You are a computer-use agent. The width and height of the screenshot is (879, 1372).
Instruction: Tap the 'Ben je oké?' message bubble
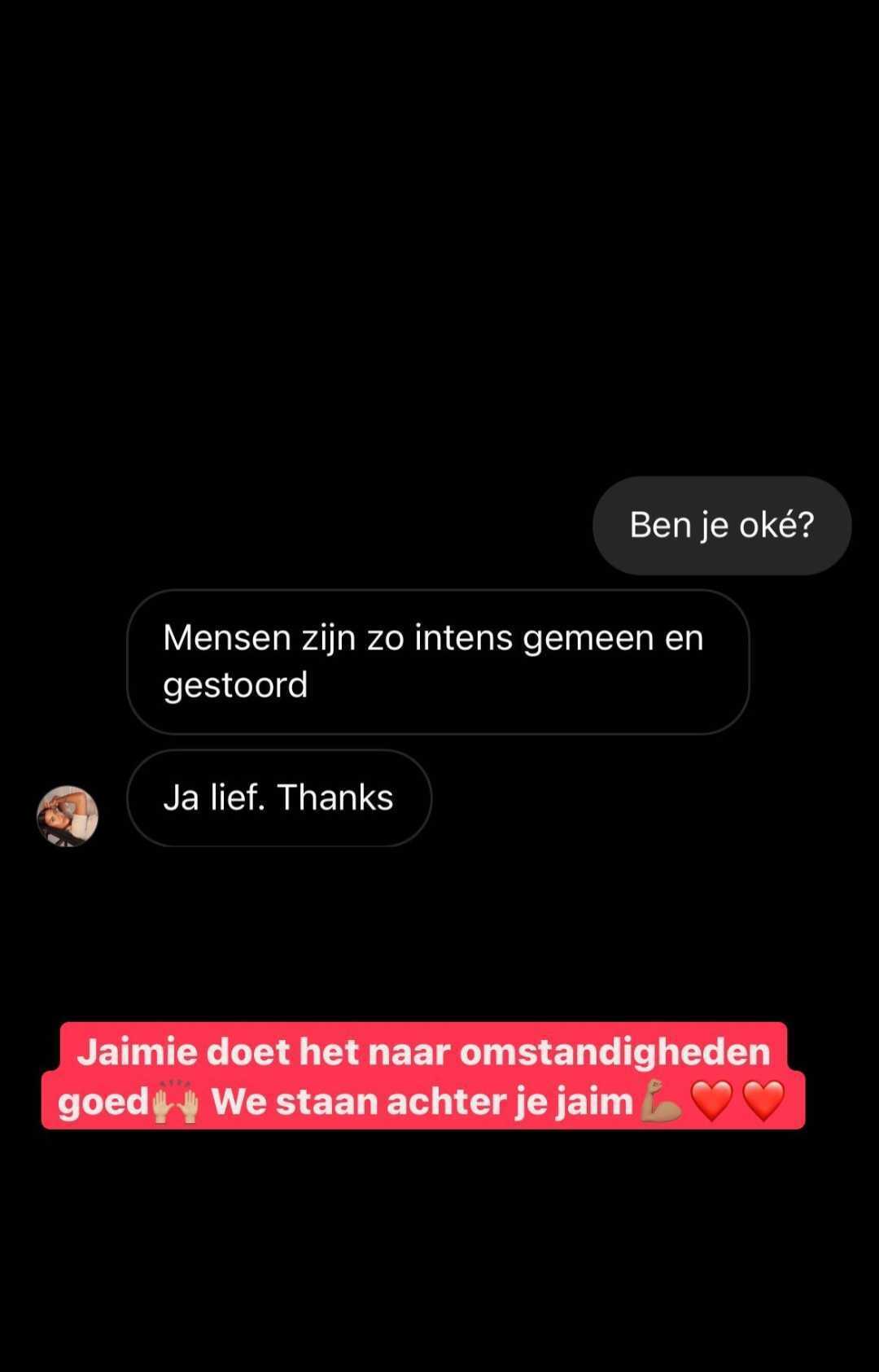pyautogui.click(x=721, y=525)
